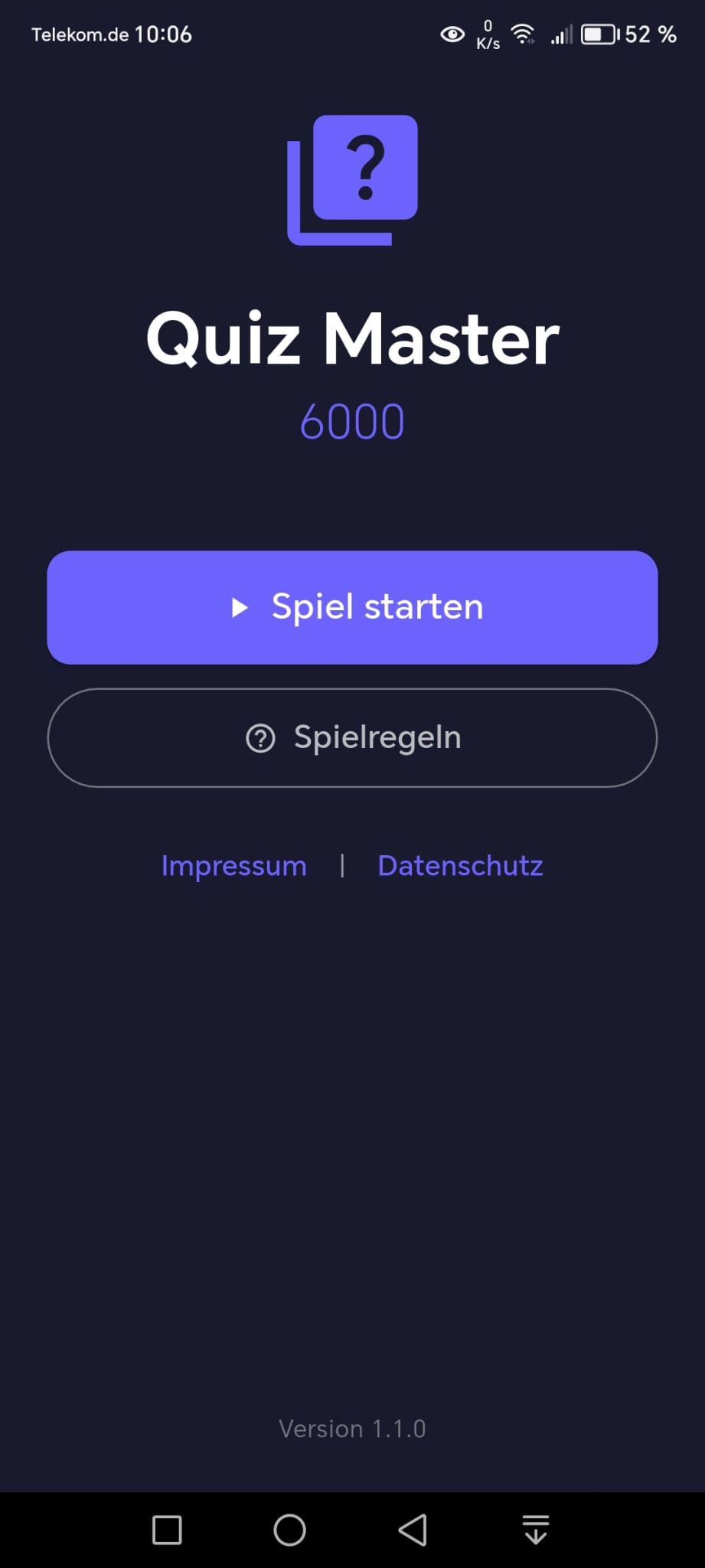The height and width of the screenshot is (1568, 705).
Task: Select the Wi-Fi icon in the status bar
Action: click(523, 32)
